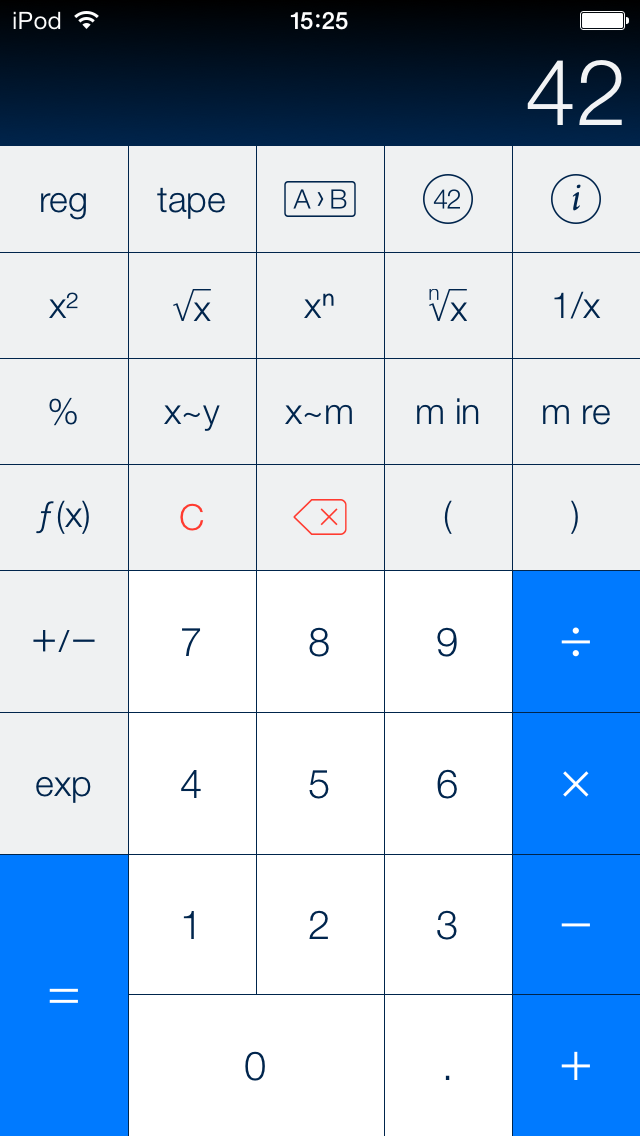Open the info icon
640x1136 pixels.
point(576,200)
